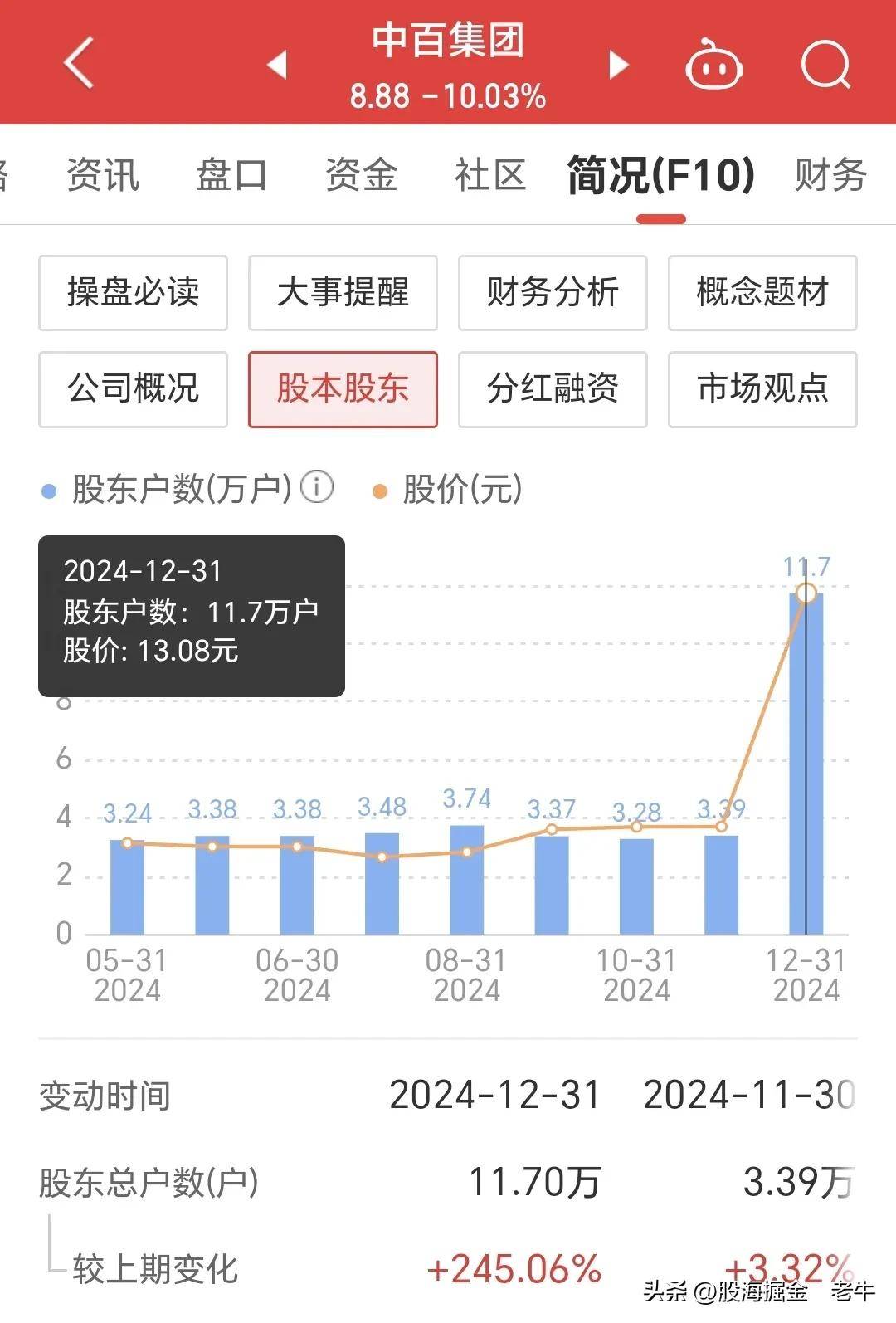Toggle the 股价(元) series visibility

(x=460, y=488)
